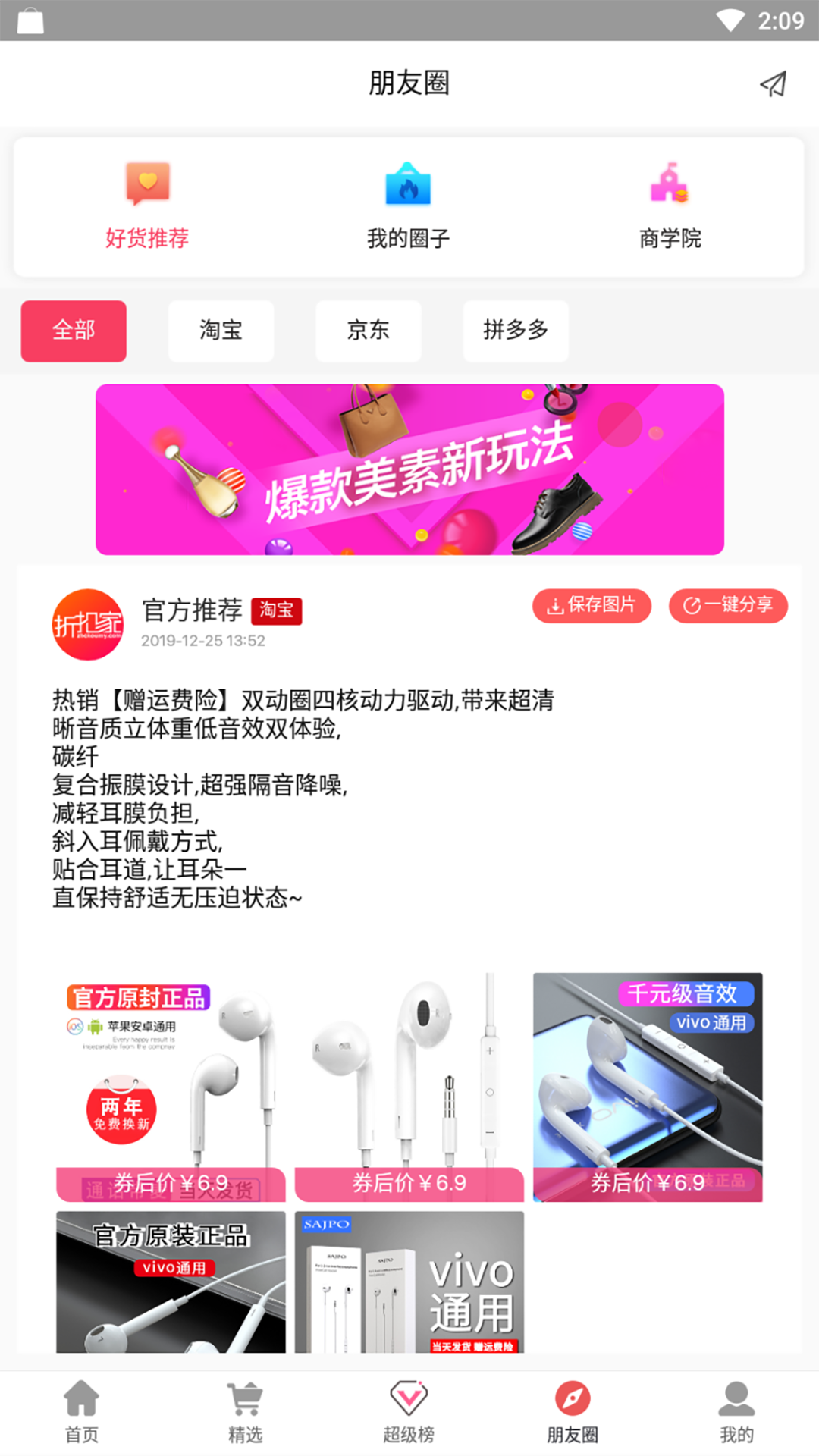Viewport: 819px width, 1456px height.
Task: Open 超级榜 diamond icon
Action: [x=409, y=1407]
